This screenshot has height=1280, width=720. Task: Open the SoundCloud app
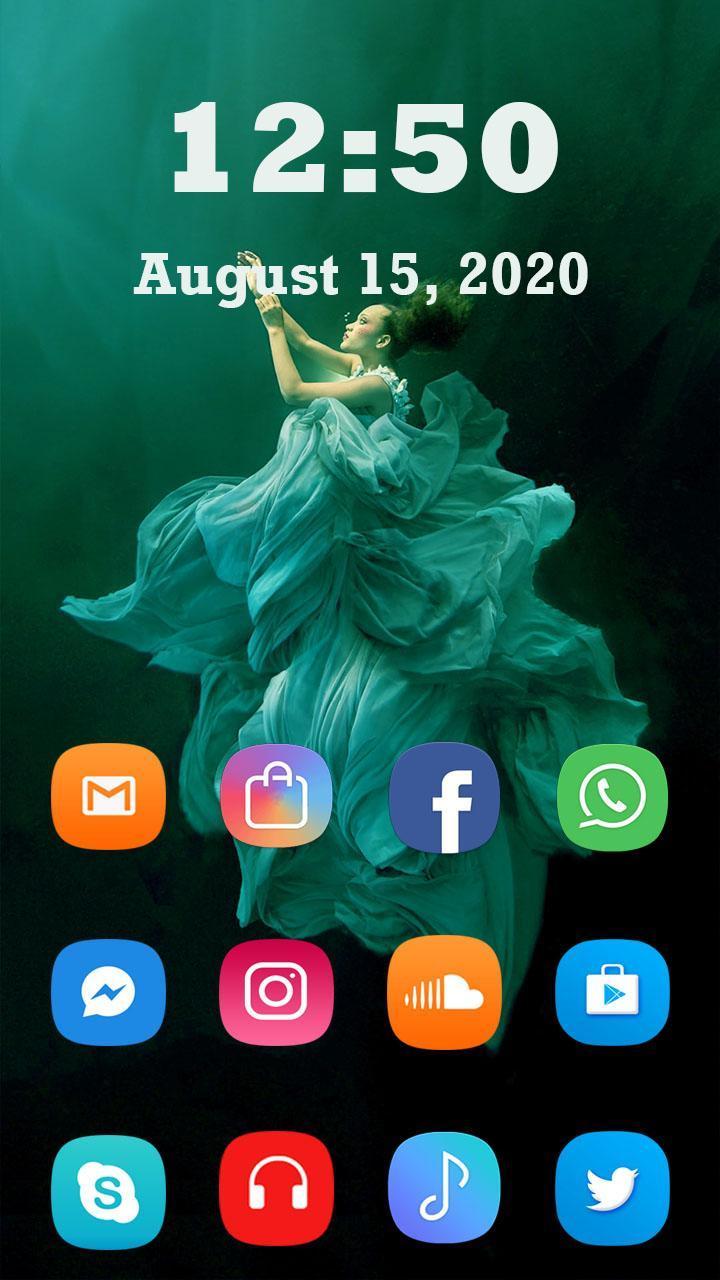[x=444, y=992]
